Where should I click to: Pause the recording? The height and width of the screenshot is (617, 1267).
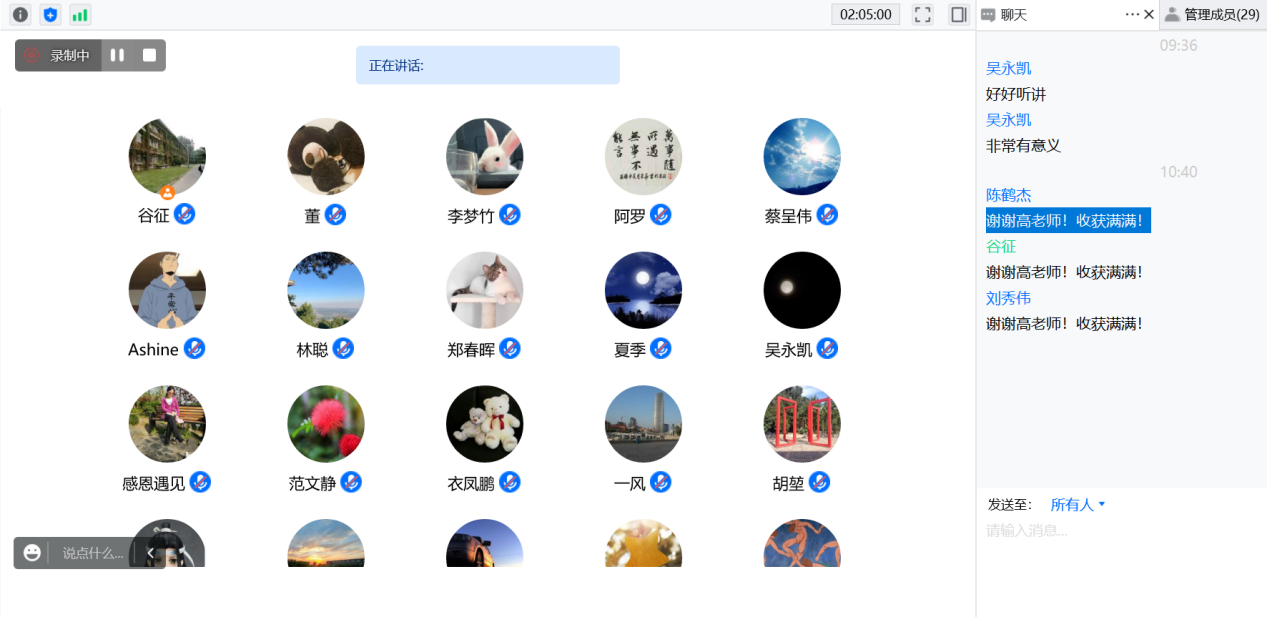[117, 55]
